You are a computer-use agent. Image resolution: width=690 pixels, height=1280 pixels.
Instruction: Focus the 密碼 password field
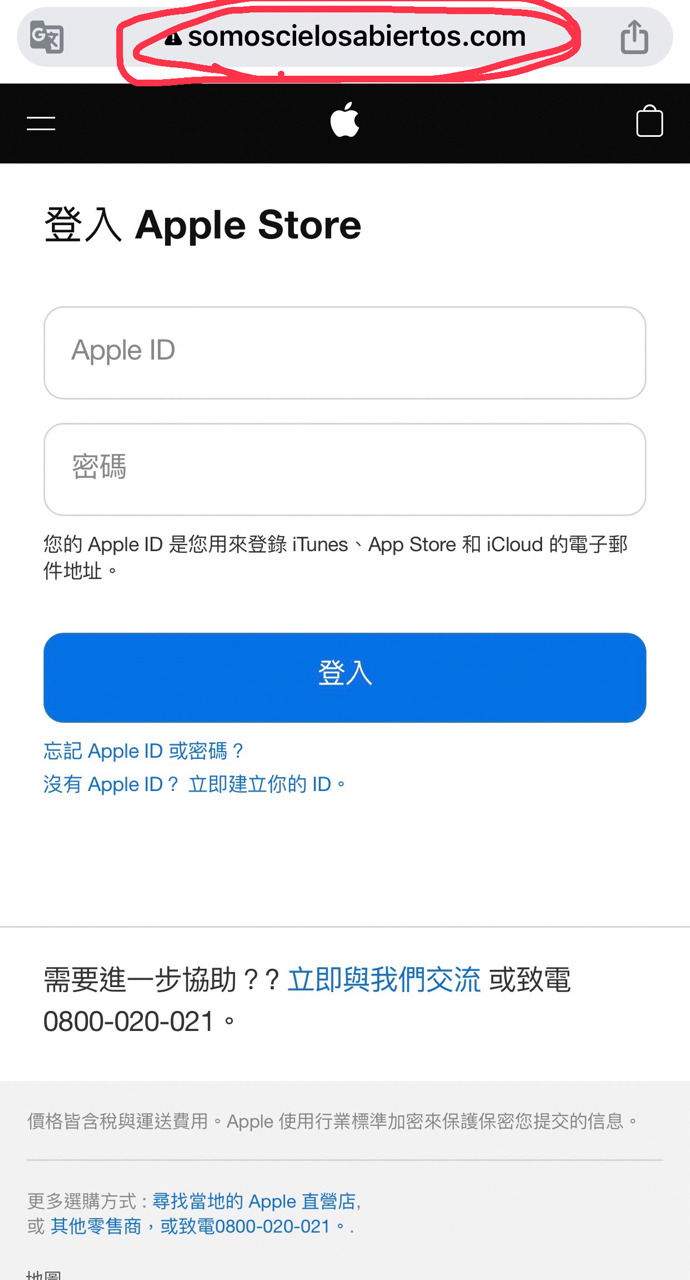tap(344, 469)
